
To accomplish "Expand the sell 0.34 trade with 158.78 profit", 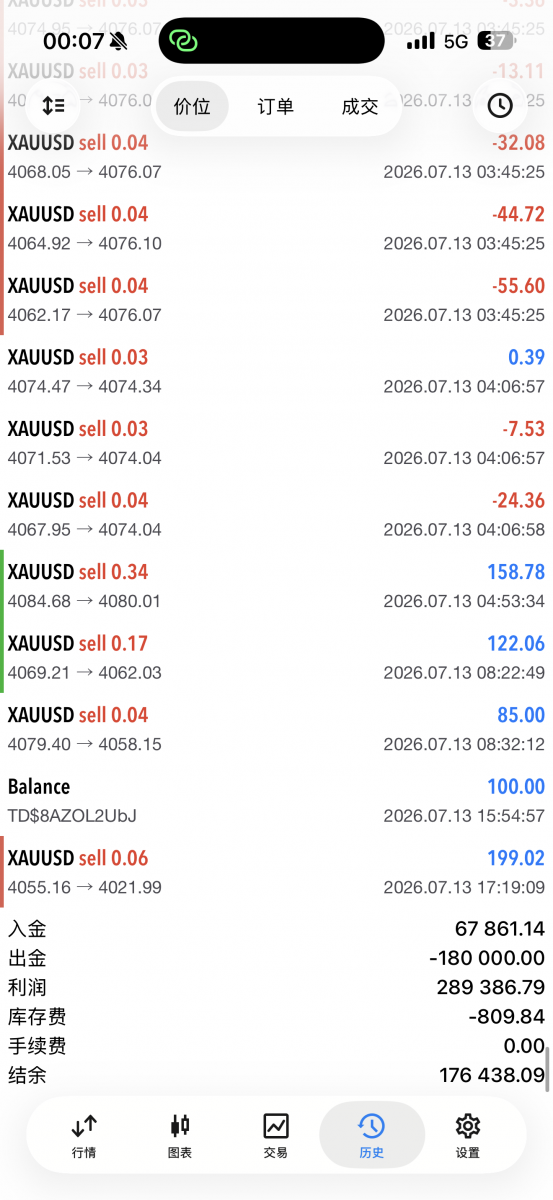I will pos(276,586).
